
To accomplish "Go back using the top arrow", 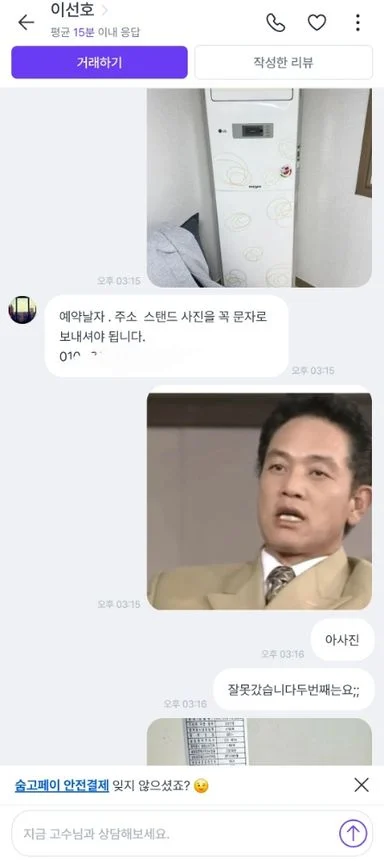I will 26,23.
